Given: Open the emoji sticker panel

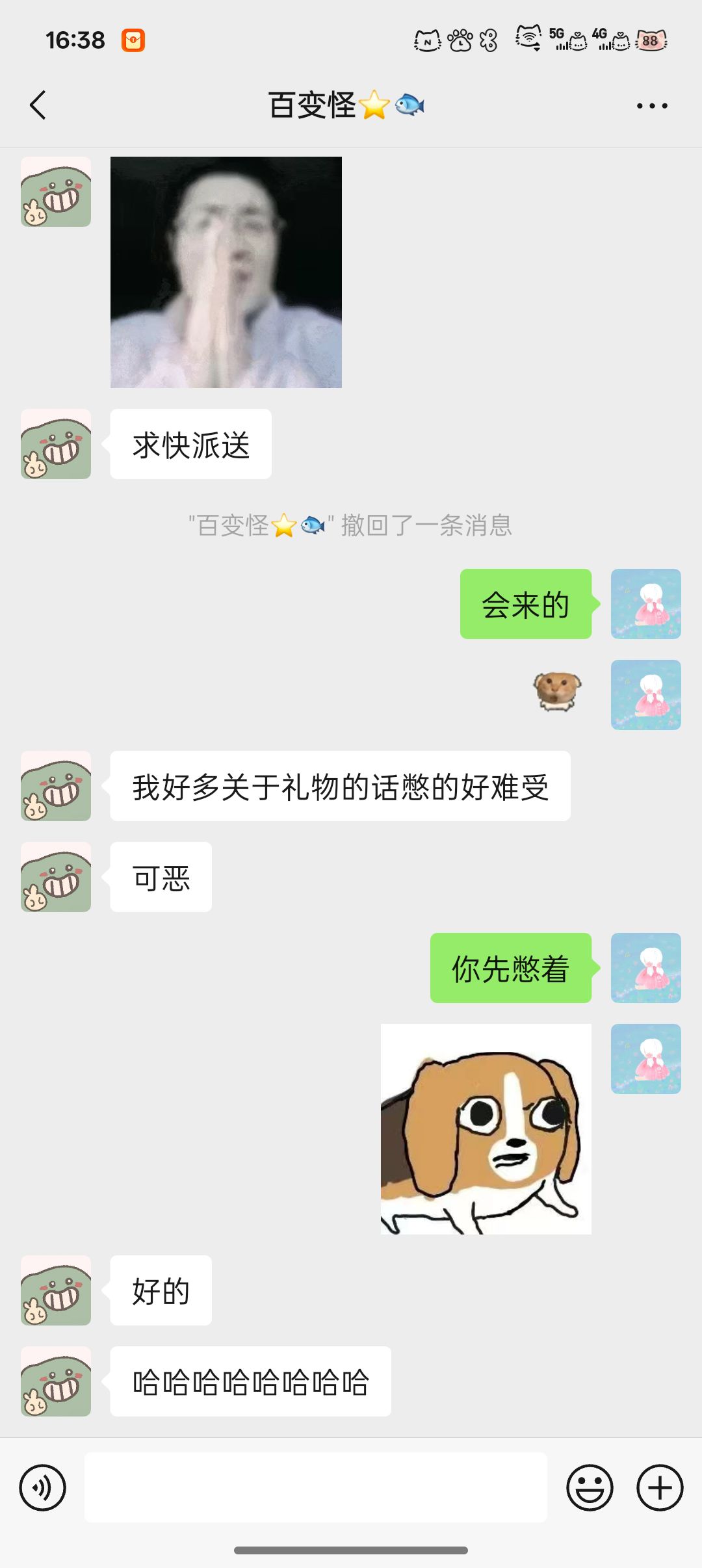Looking at the screenshot, I should pyautogui.click(x=590, y=1487).
